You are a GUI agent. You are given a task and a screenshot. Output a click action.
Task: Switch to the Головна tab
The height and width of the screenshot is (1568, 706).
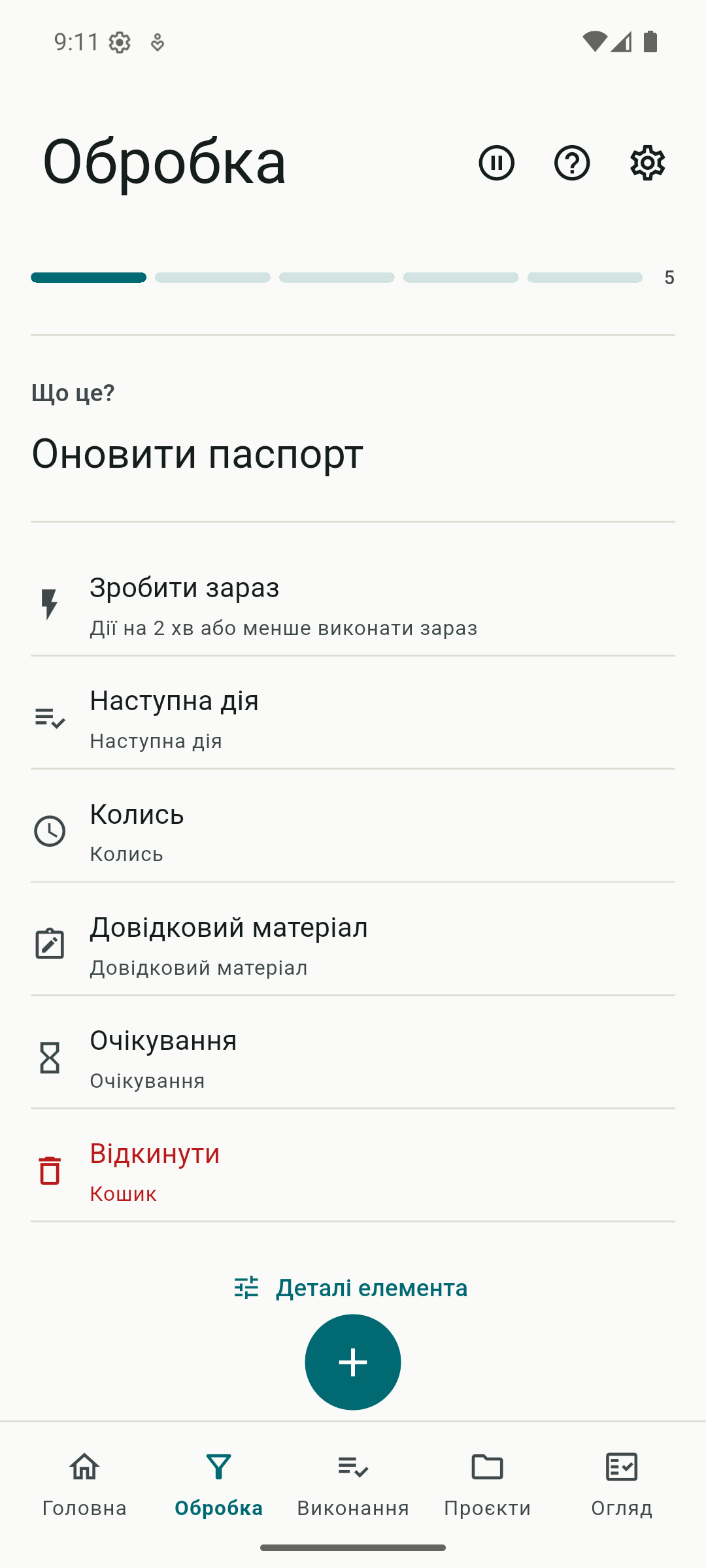84,1484
